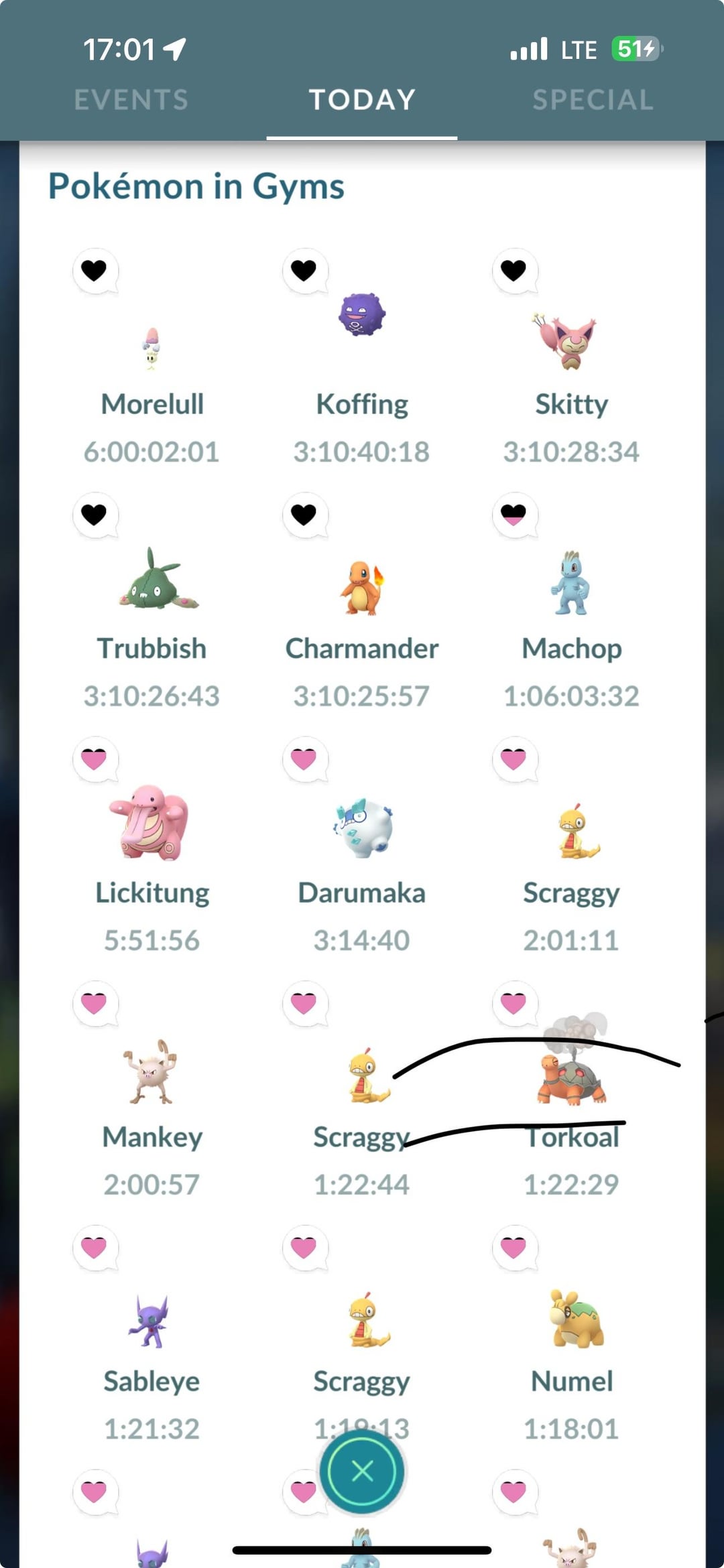Close the Today view

click(362, 1472)
